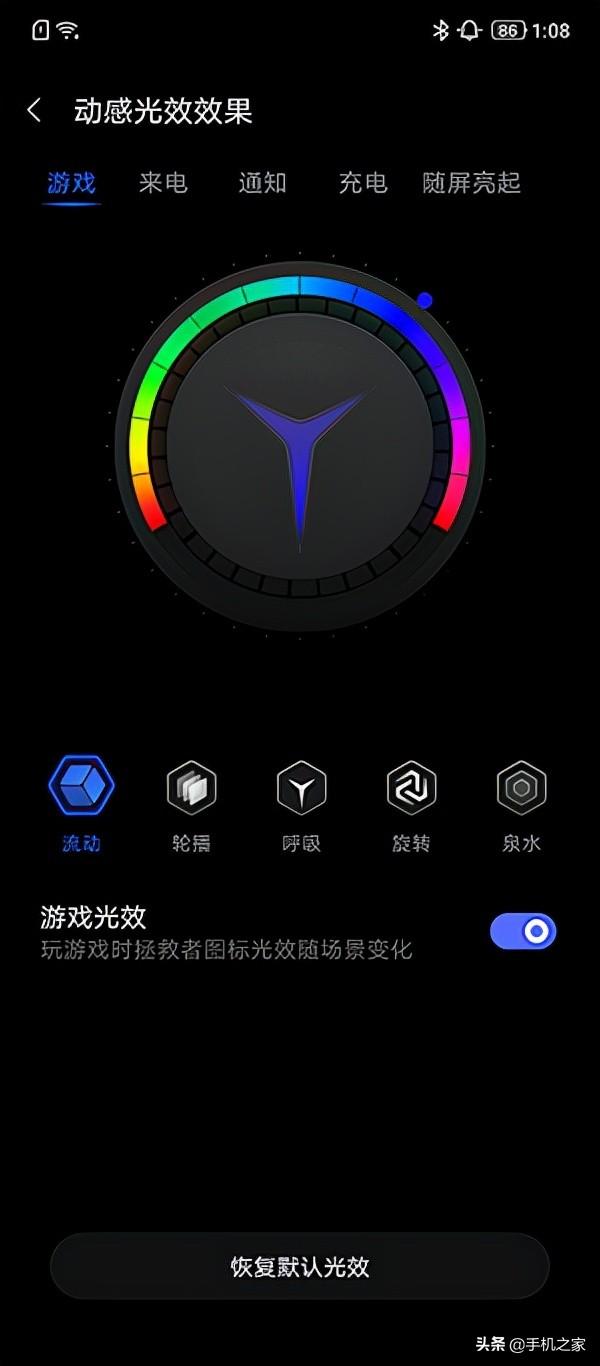Select the 游戏 tab
The width and height of the screenshot is (600, 1366).
(x=72, y=183)
